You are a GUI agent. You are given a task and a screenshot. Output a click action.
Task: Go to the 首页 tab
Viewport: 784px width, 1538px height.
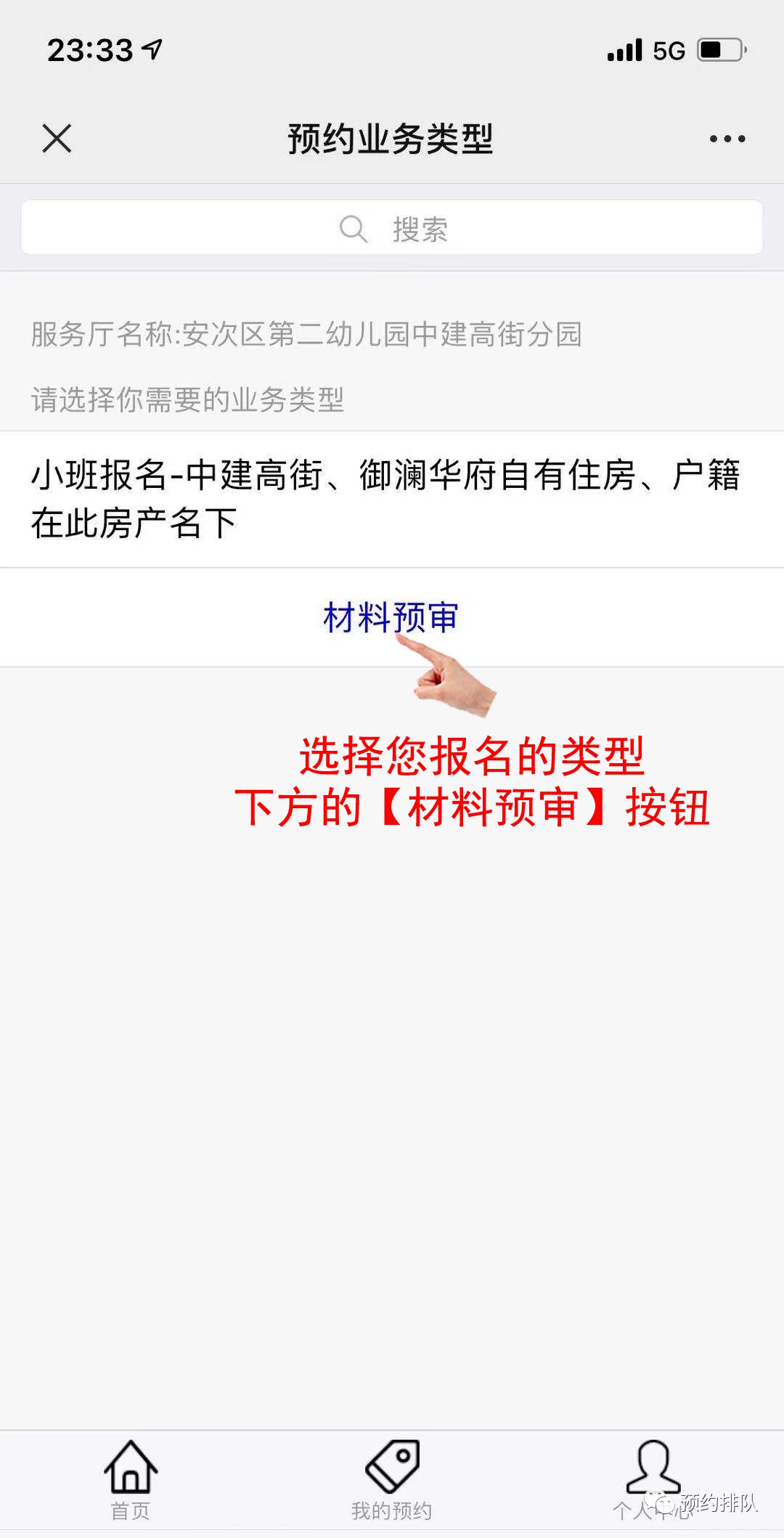point(131,1480)
